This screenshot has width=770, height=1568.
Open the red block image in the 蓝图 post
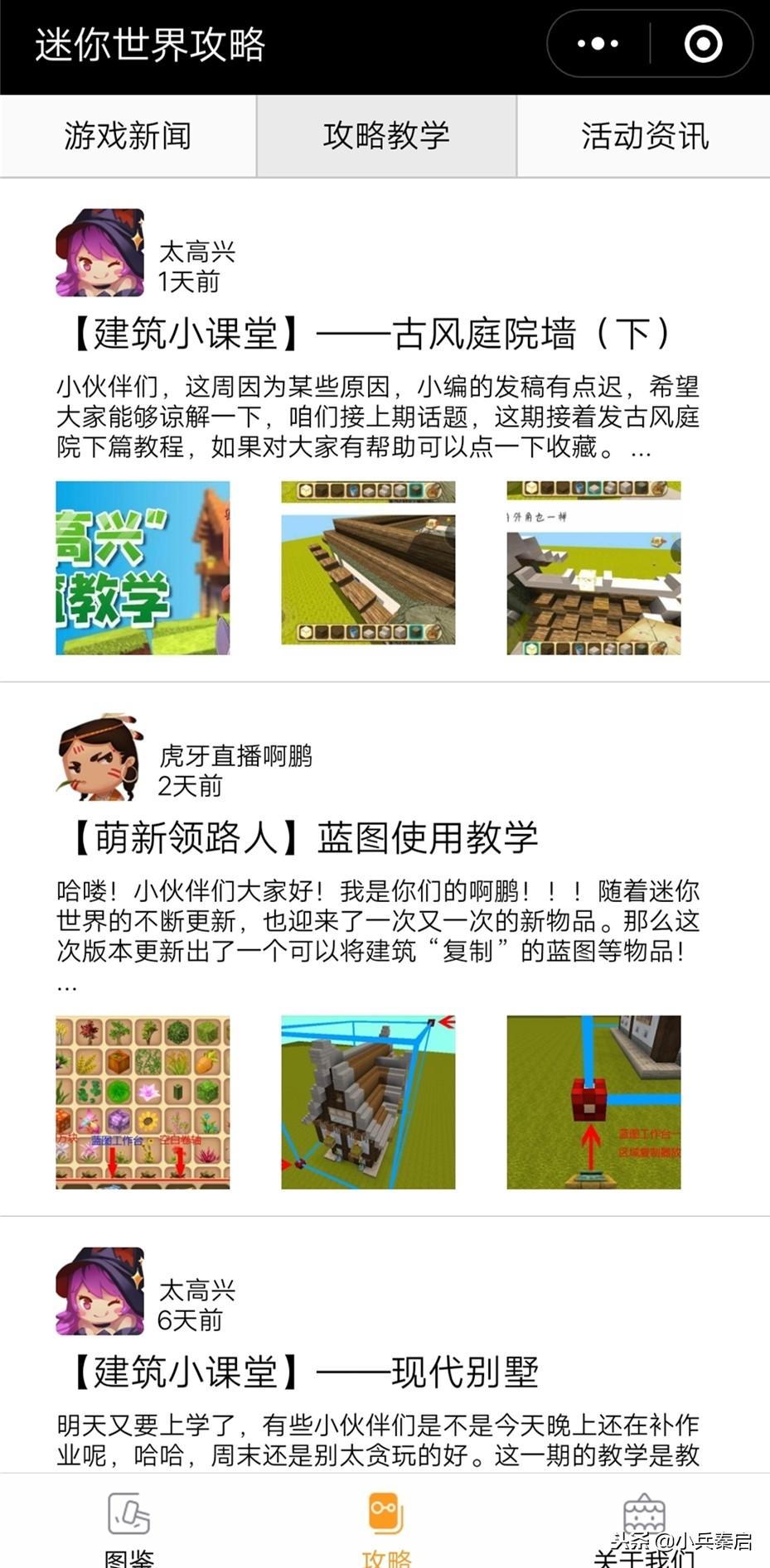[x=593, y=1102]
